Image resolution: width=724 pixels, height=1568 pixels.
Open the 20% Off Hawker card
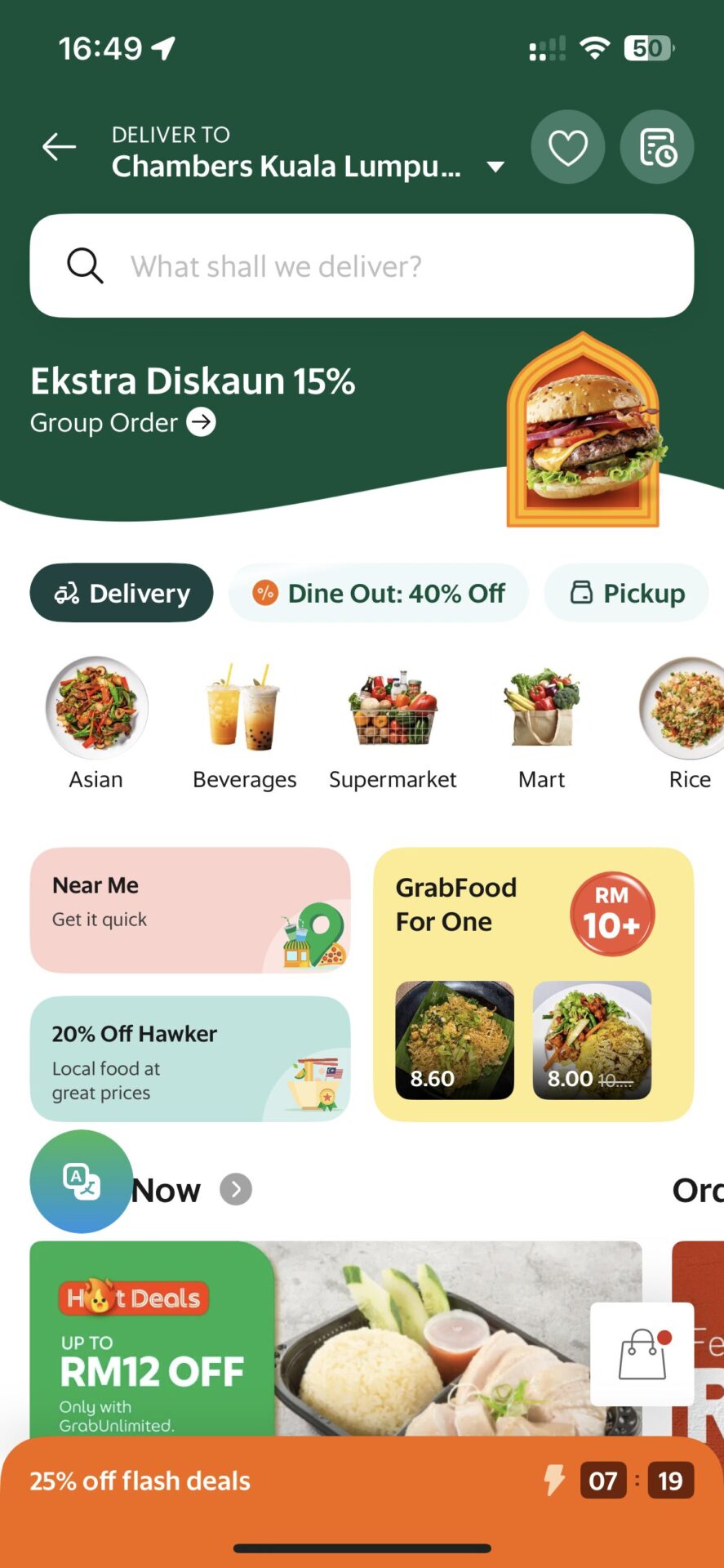pos(190,1058)
